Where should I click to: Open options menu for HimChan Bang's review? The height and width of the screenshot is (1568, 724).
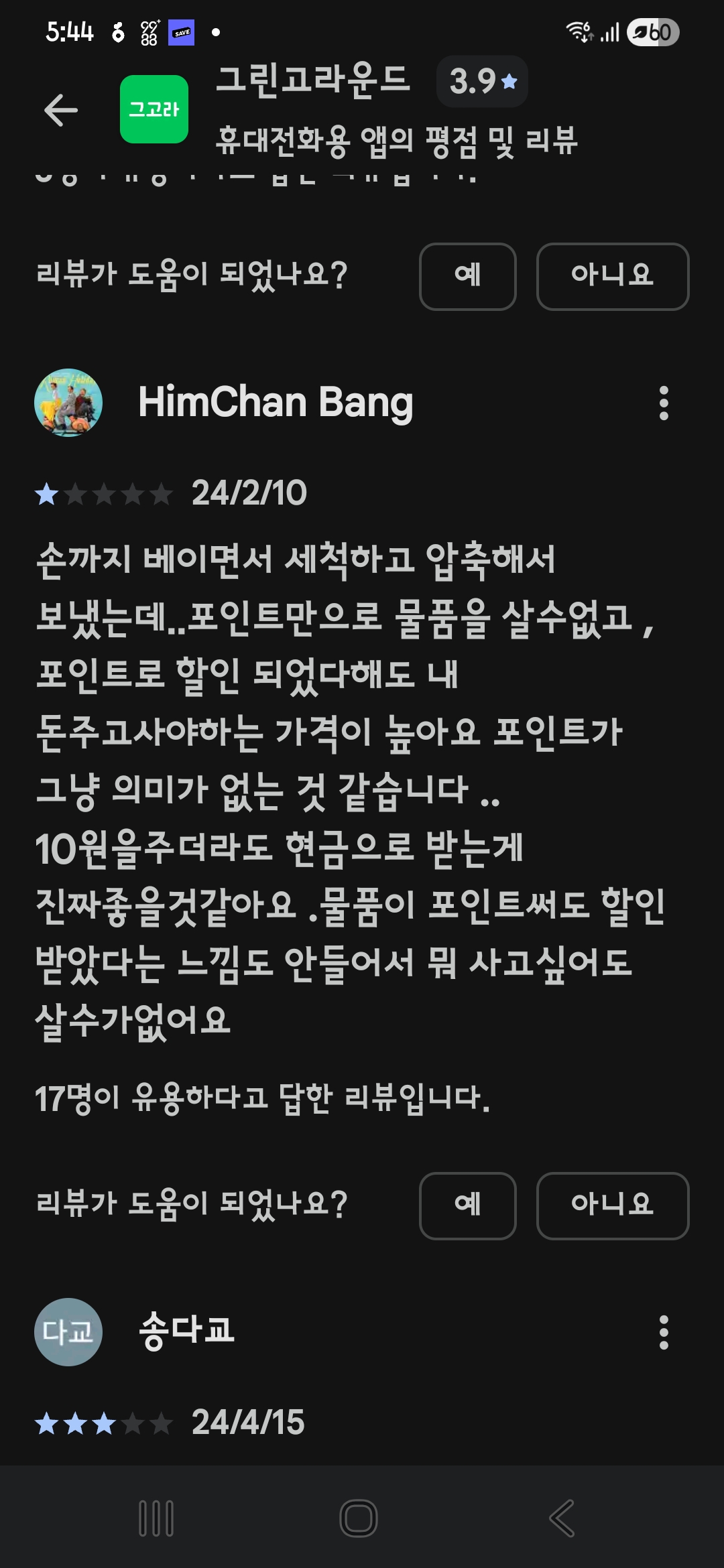(x=664, y=403)
